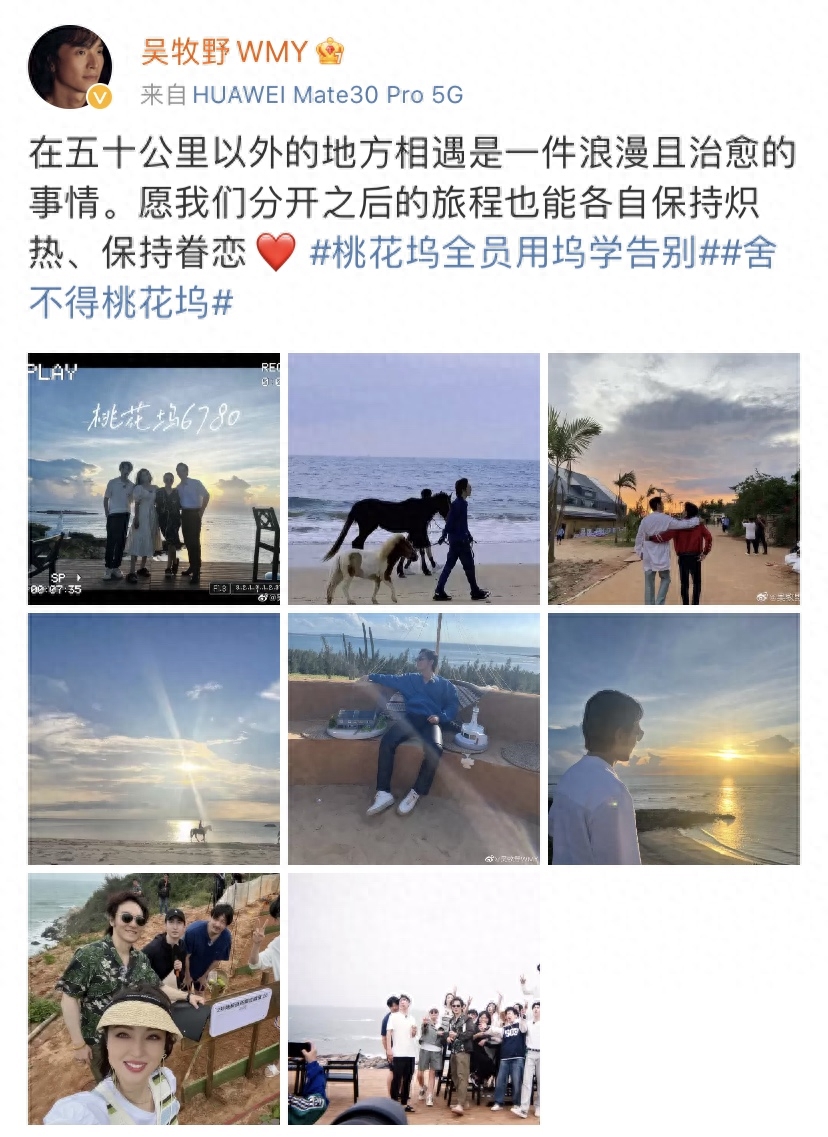Open the photo with horses on beach
Screen dimensions: 828x1137
tap(414, 479)
